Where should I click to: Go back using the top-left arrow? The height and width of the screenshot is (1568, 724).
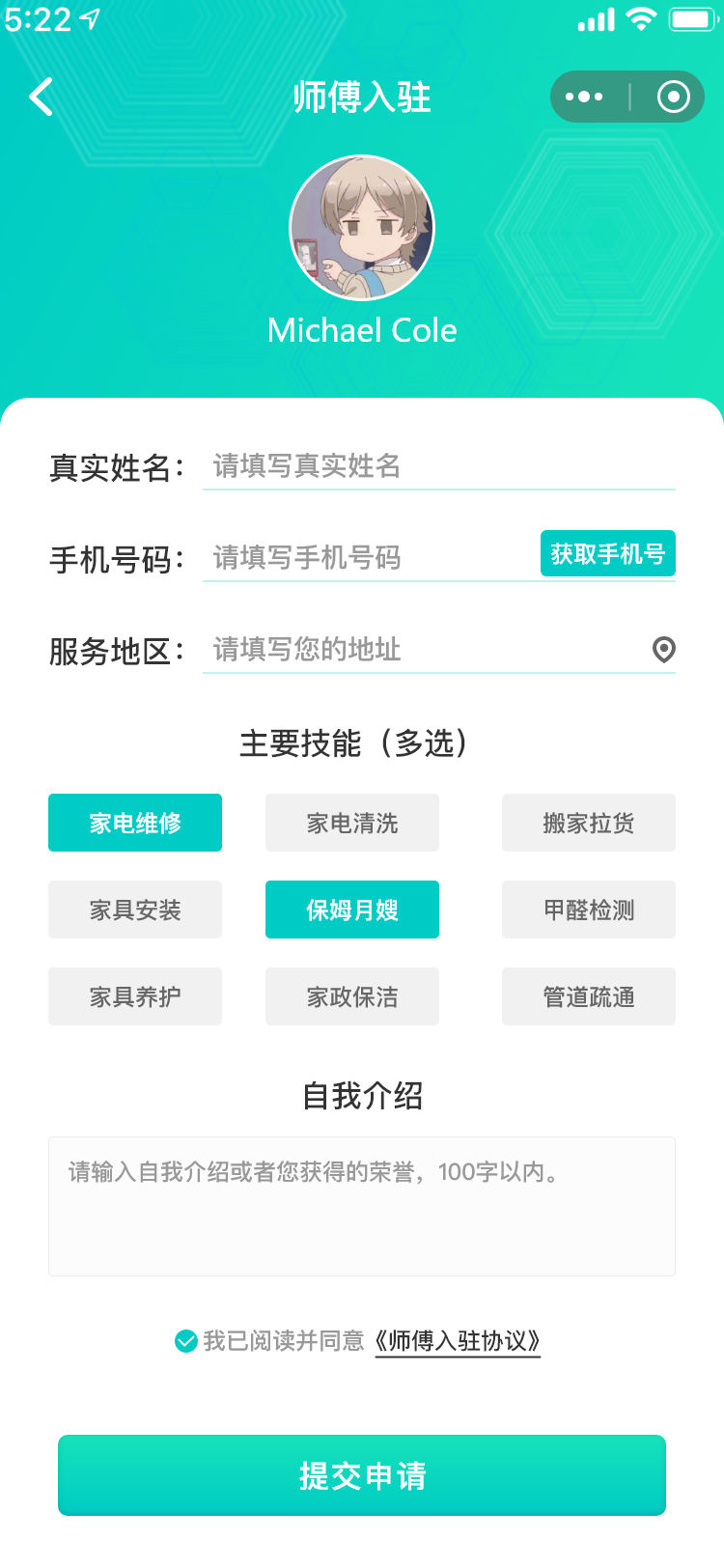point(42,97)
